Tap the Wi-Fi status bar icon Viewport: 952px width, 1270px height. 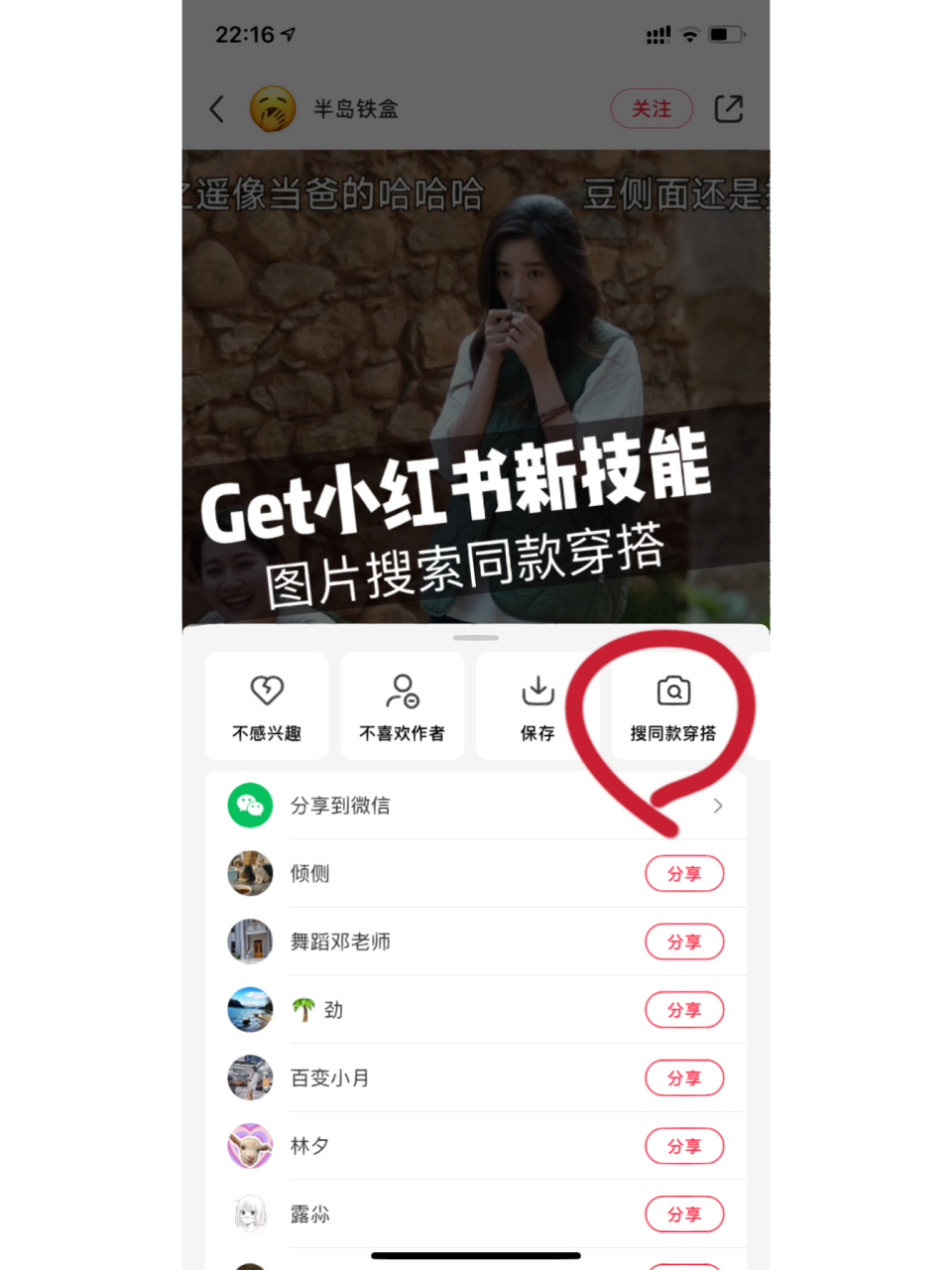click(x=691, y=35)
